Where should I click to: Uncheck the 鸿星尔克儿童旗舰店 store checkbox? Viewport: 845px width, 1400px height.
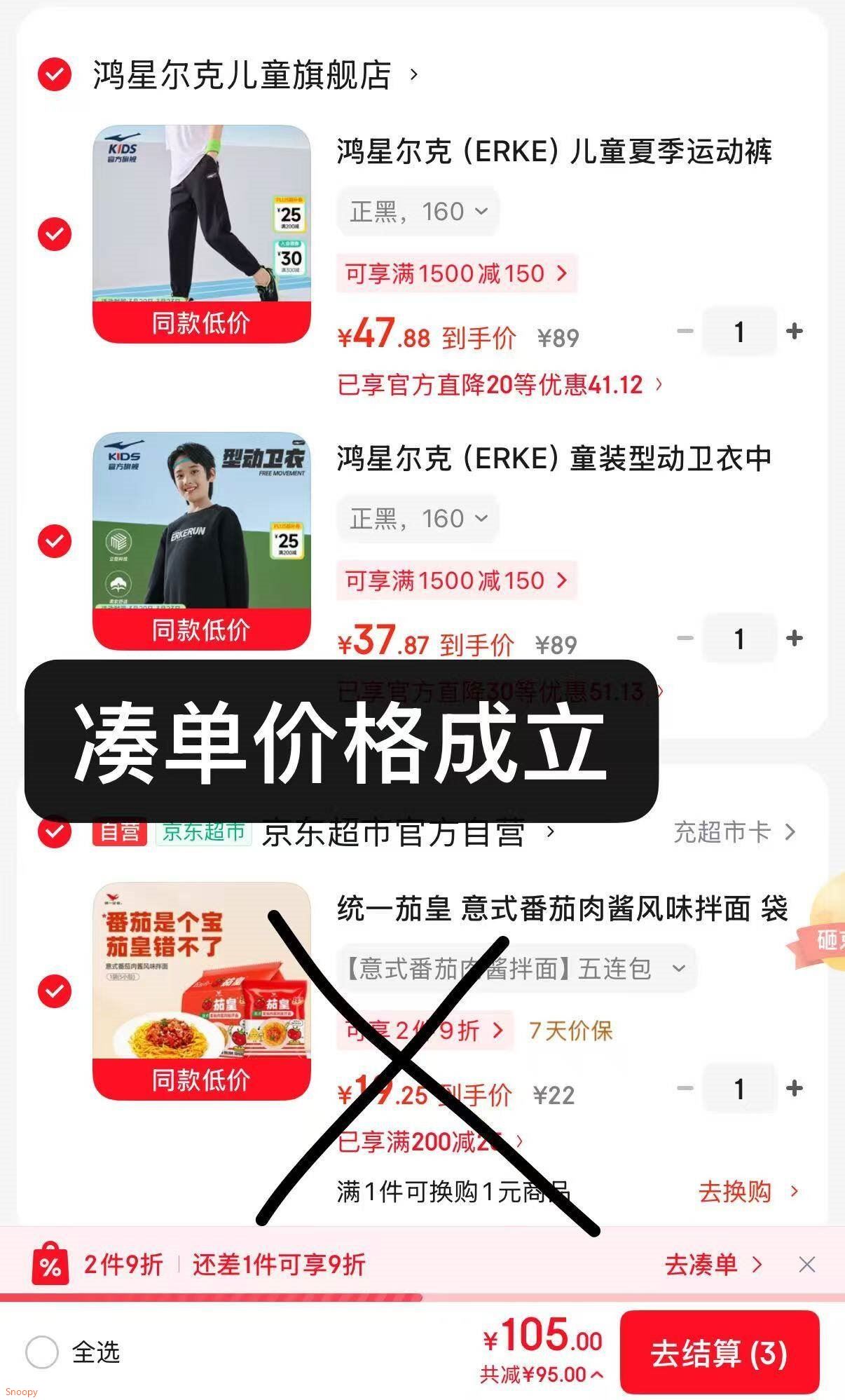click(x=55, y=74)
